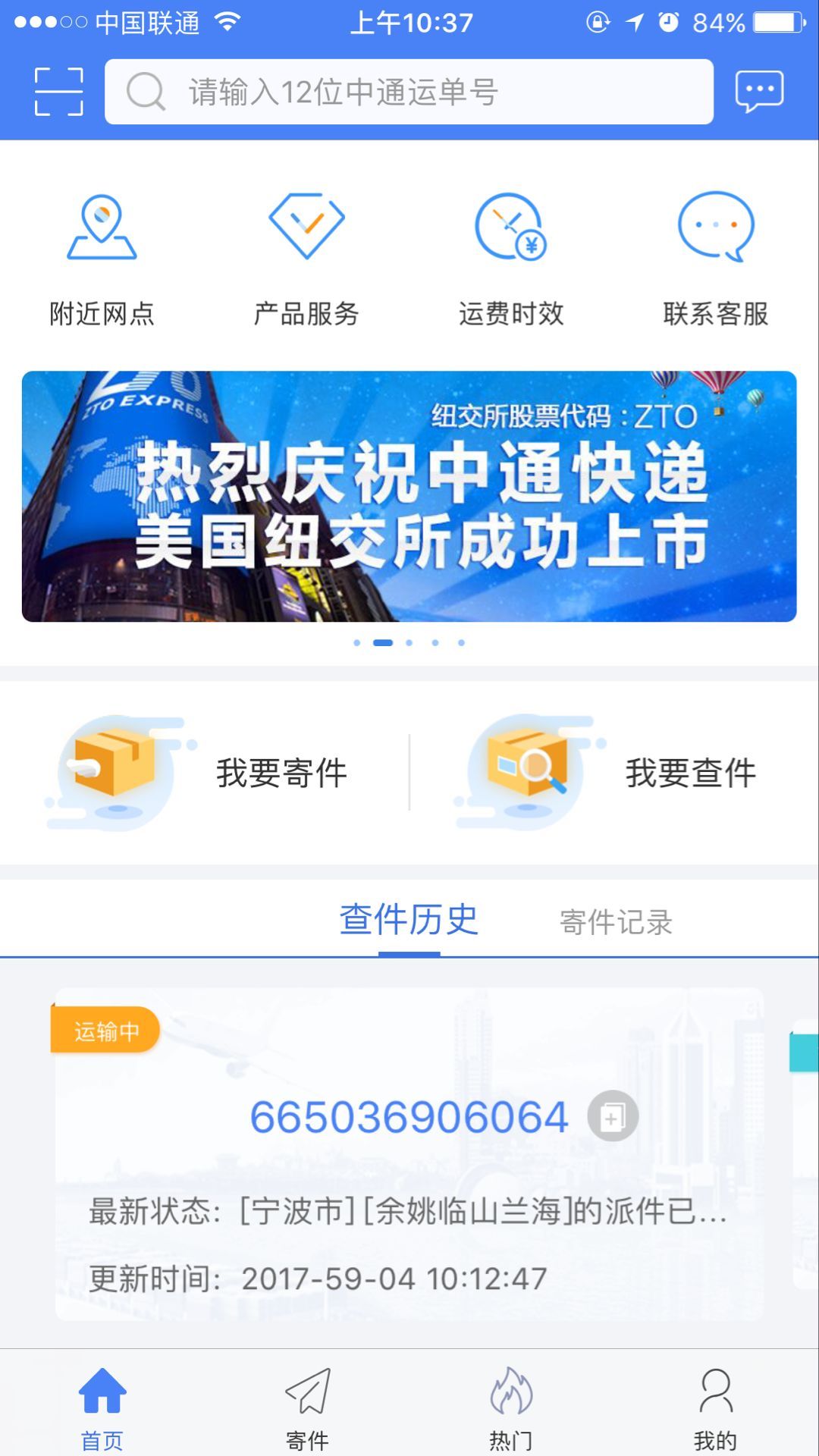Tap the 12-digit waybill search field
819x1456 pixels.
pyautogui.click(x=409, y=92)
